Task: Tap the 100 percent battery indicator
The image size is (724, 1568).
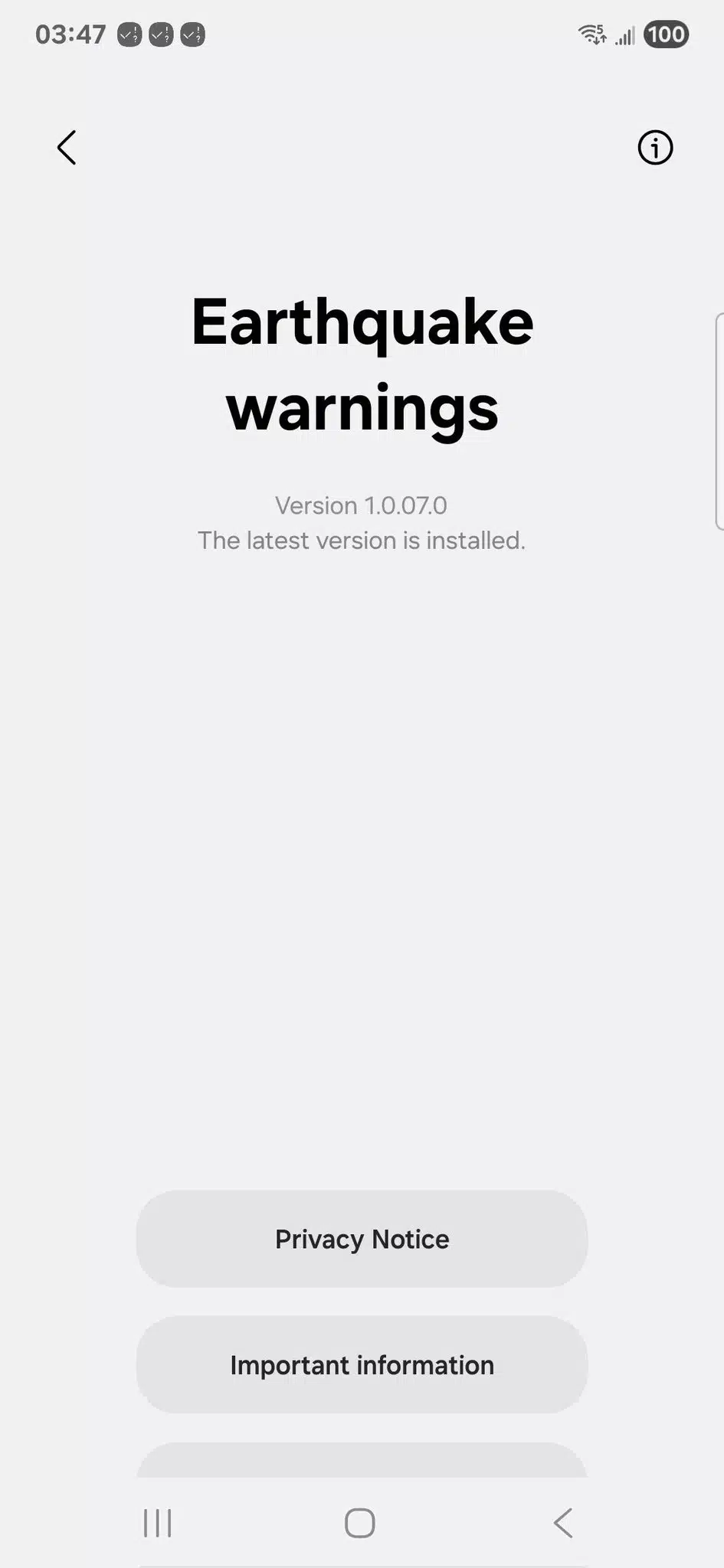Action: pos(665,34)
